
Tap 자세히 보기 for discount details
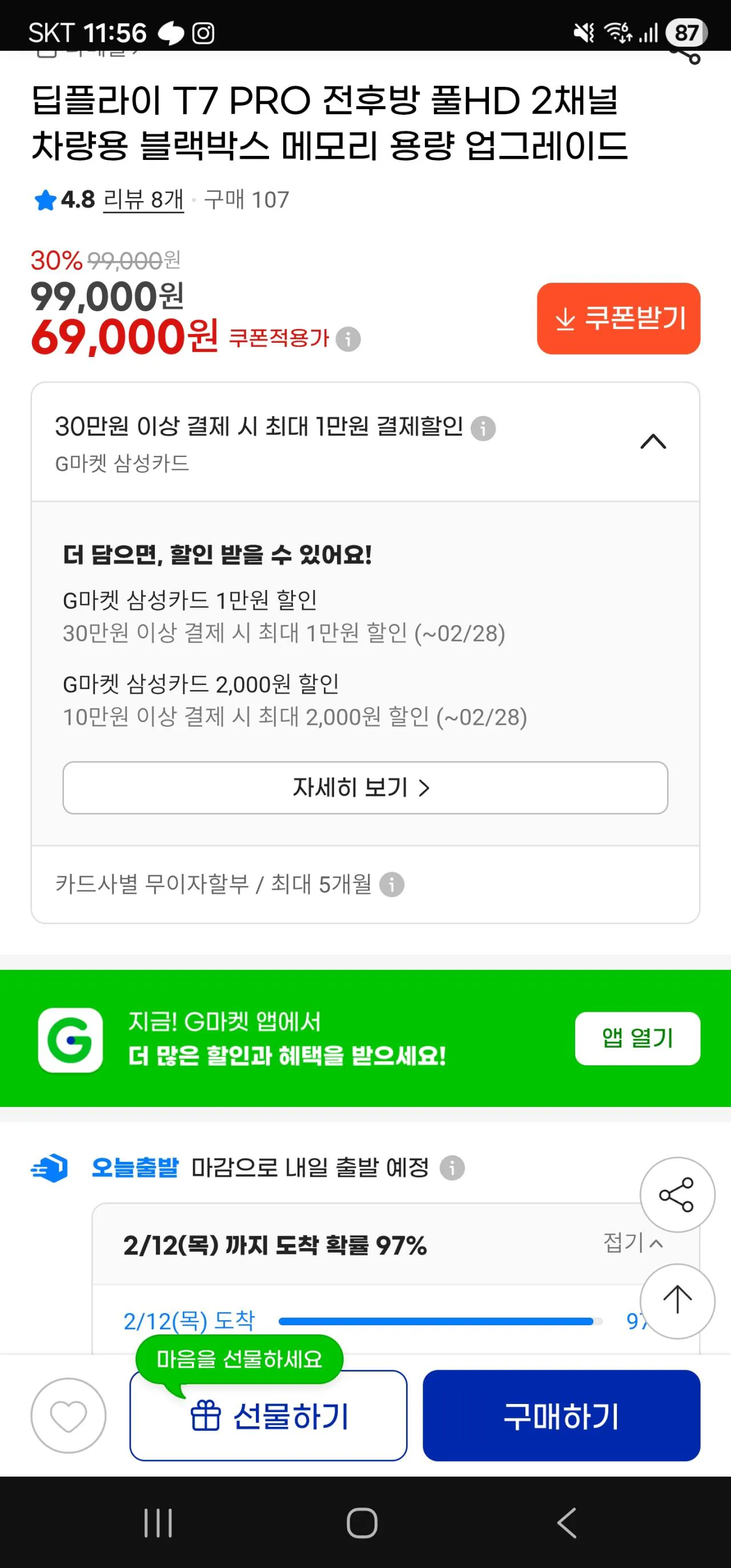[x=365, y=788]
